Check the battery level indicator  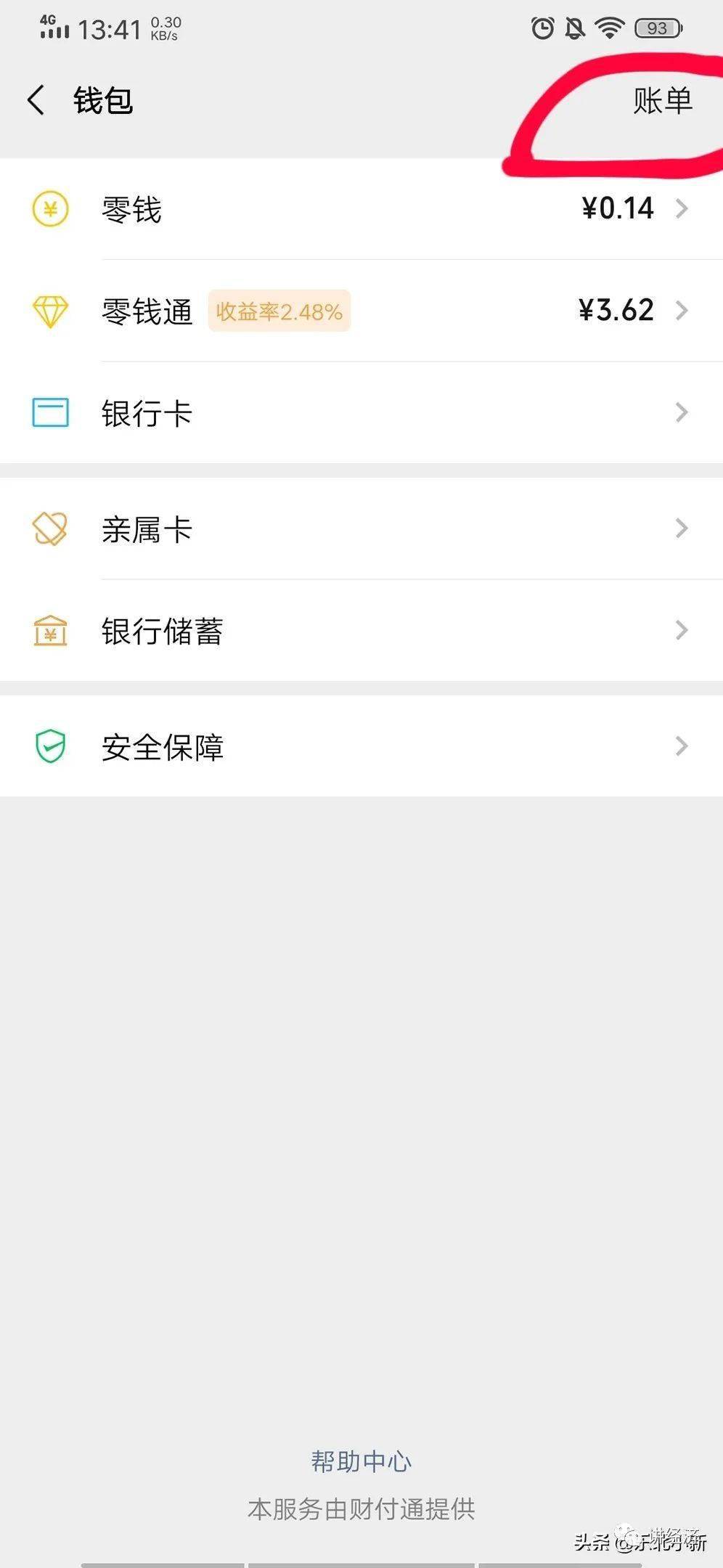point(655,26)
